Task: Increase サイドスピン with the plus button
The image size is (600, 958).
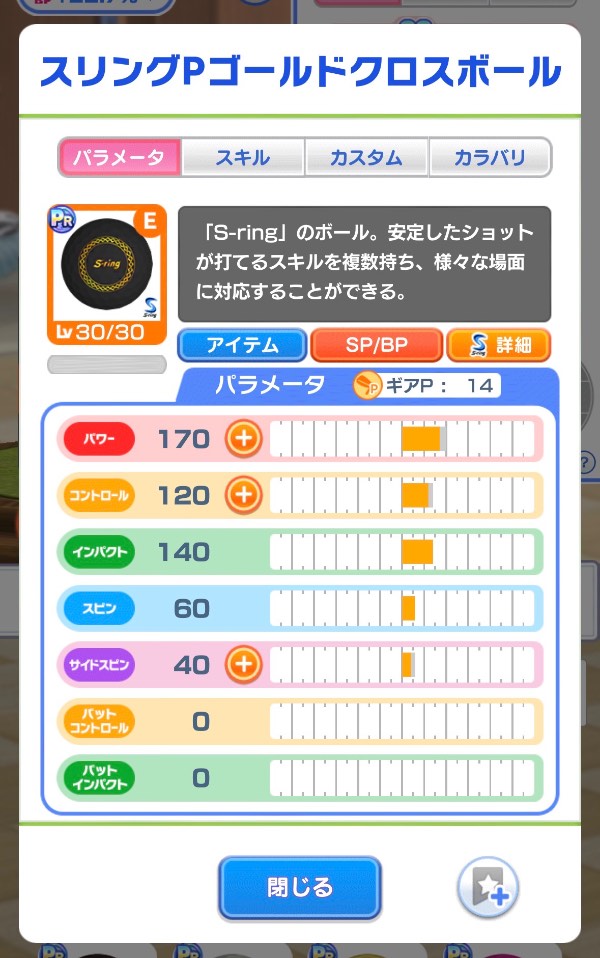Action: [x=243, y=663]
